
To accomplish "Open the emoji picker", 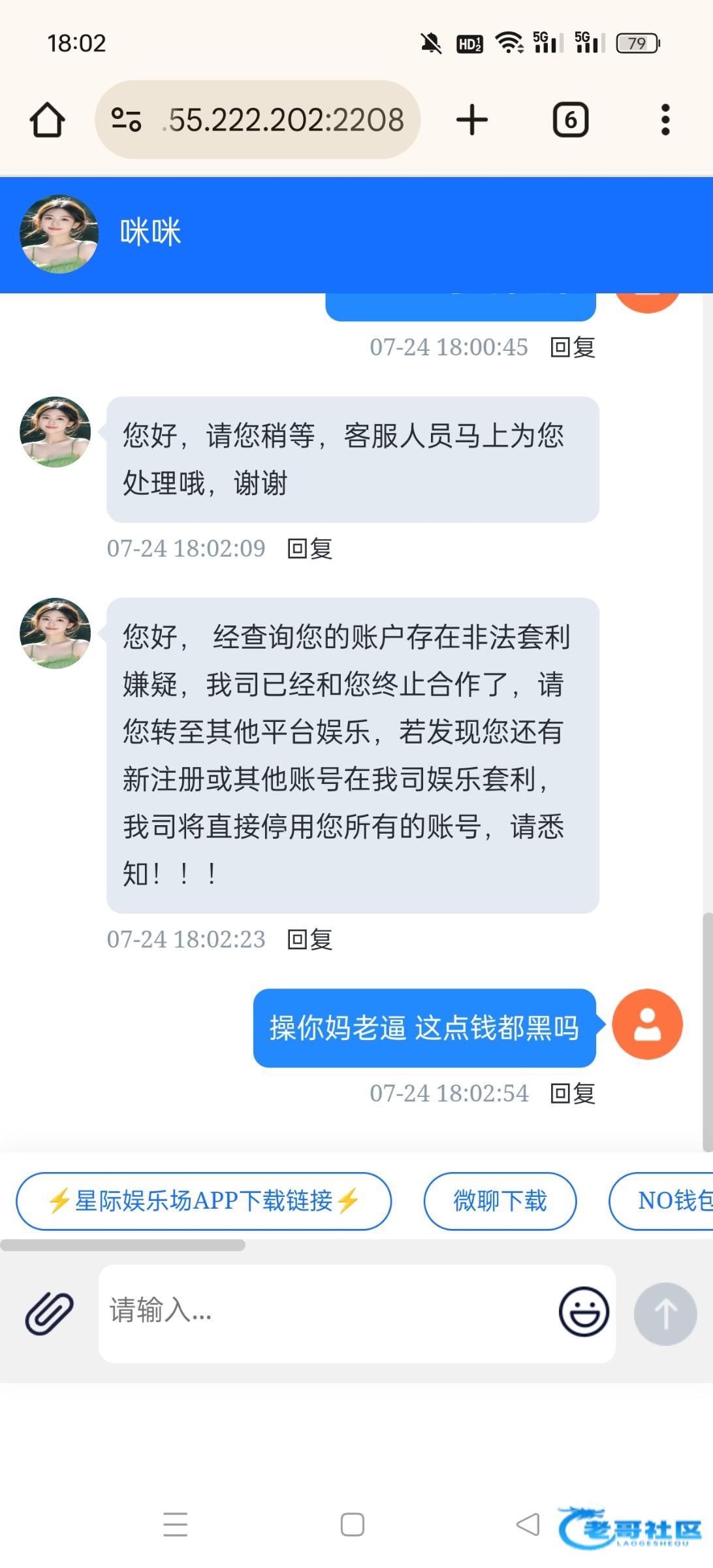I will coord(584,1312).
